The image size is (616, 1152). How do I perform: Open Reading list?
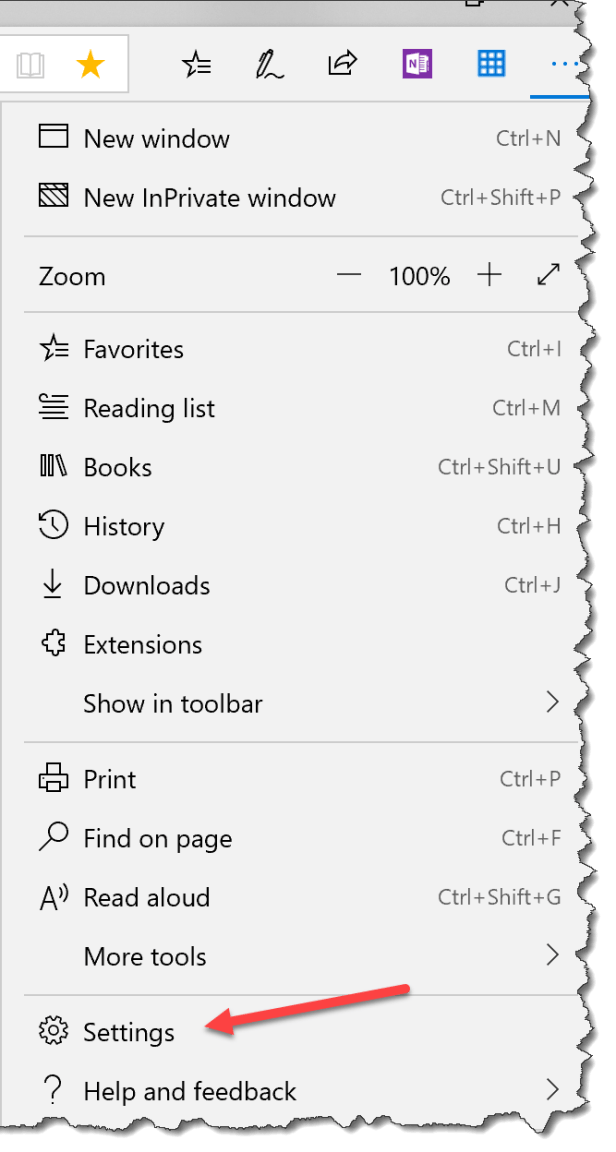[x=149, y=408]
